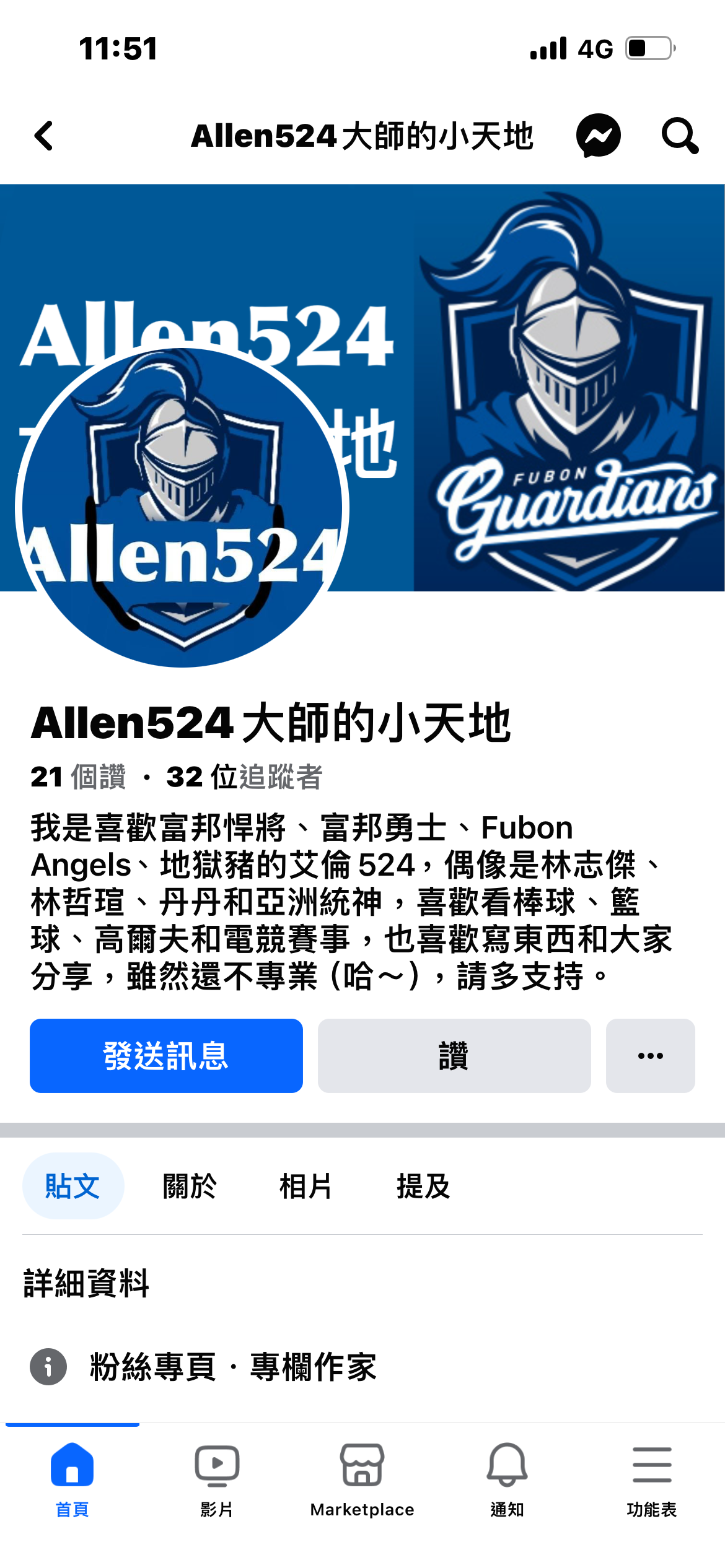Like the page with 讚 button
725x1568 pixels.
click(454, 1055)
